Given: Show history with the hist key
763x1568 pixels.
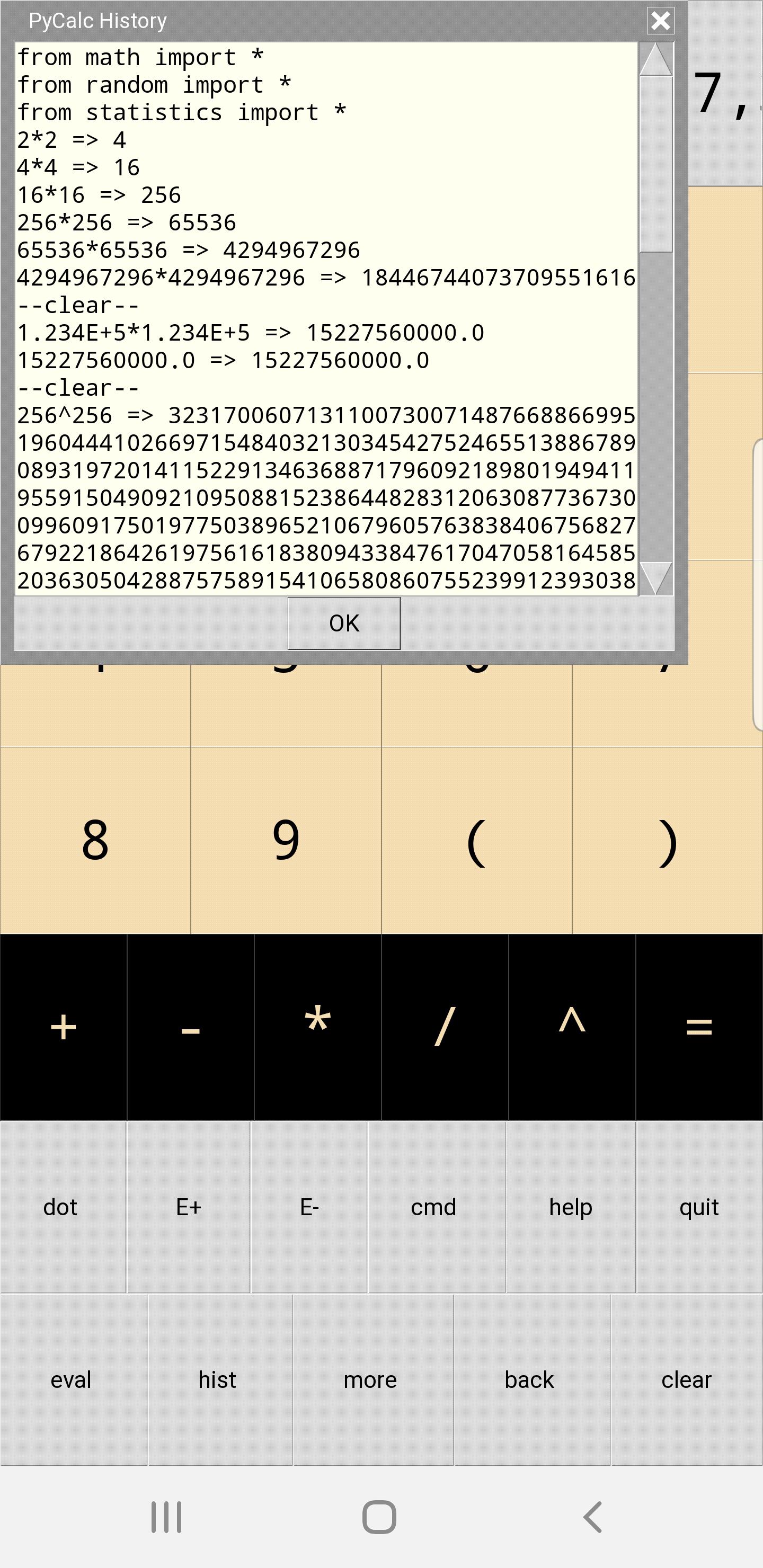Looking at the screenshot, I should [x=217, y=1380].
